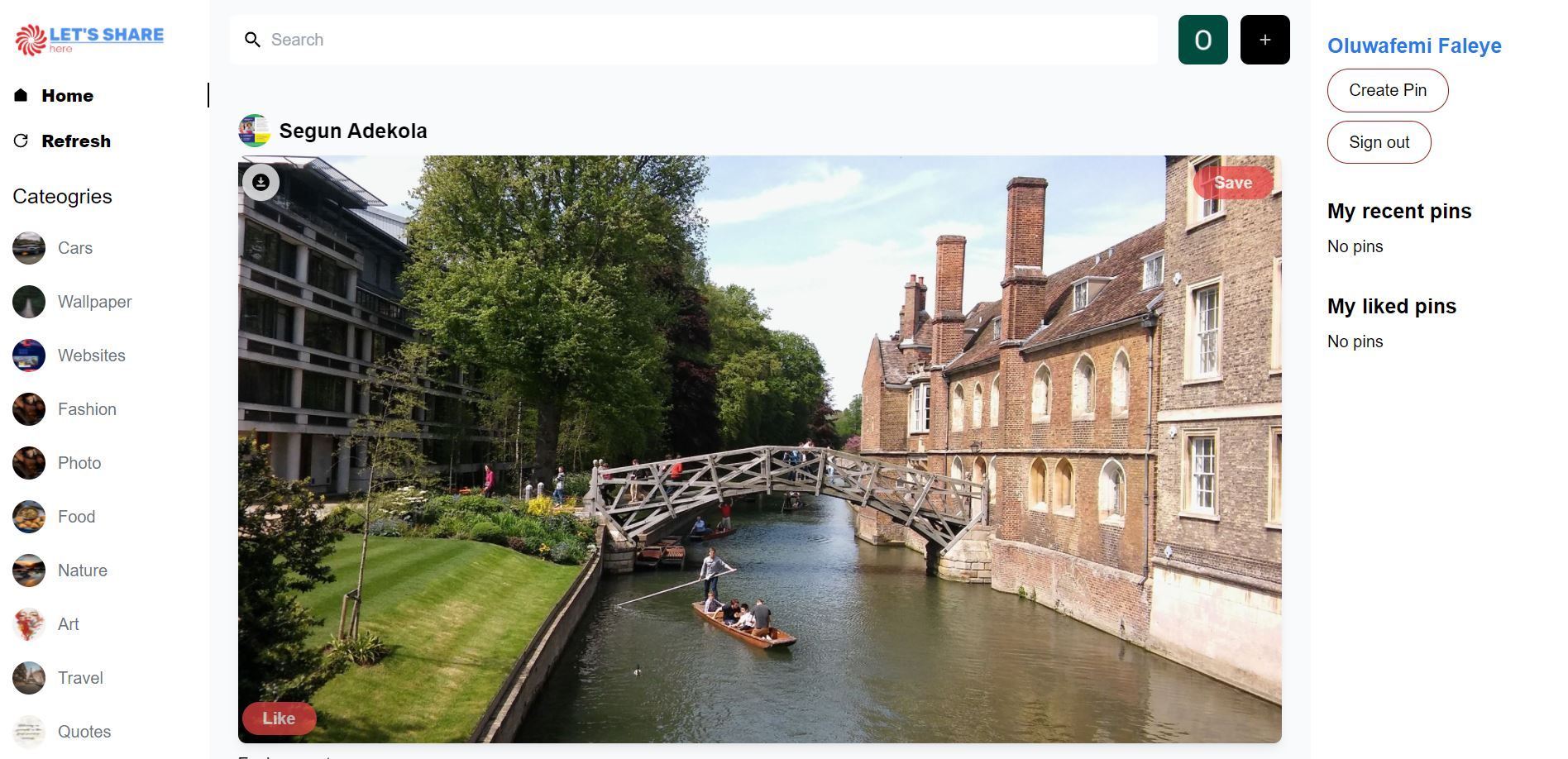Image resolution: width=1568 pixels, height=759 pixels.
Task: Like the canal bridge pin
Action: pos(279,718)
